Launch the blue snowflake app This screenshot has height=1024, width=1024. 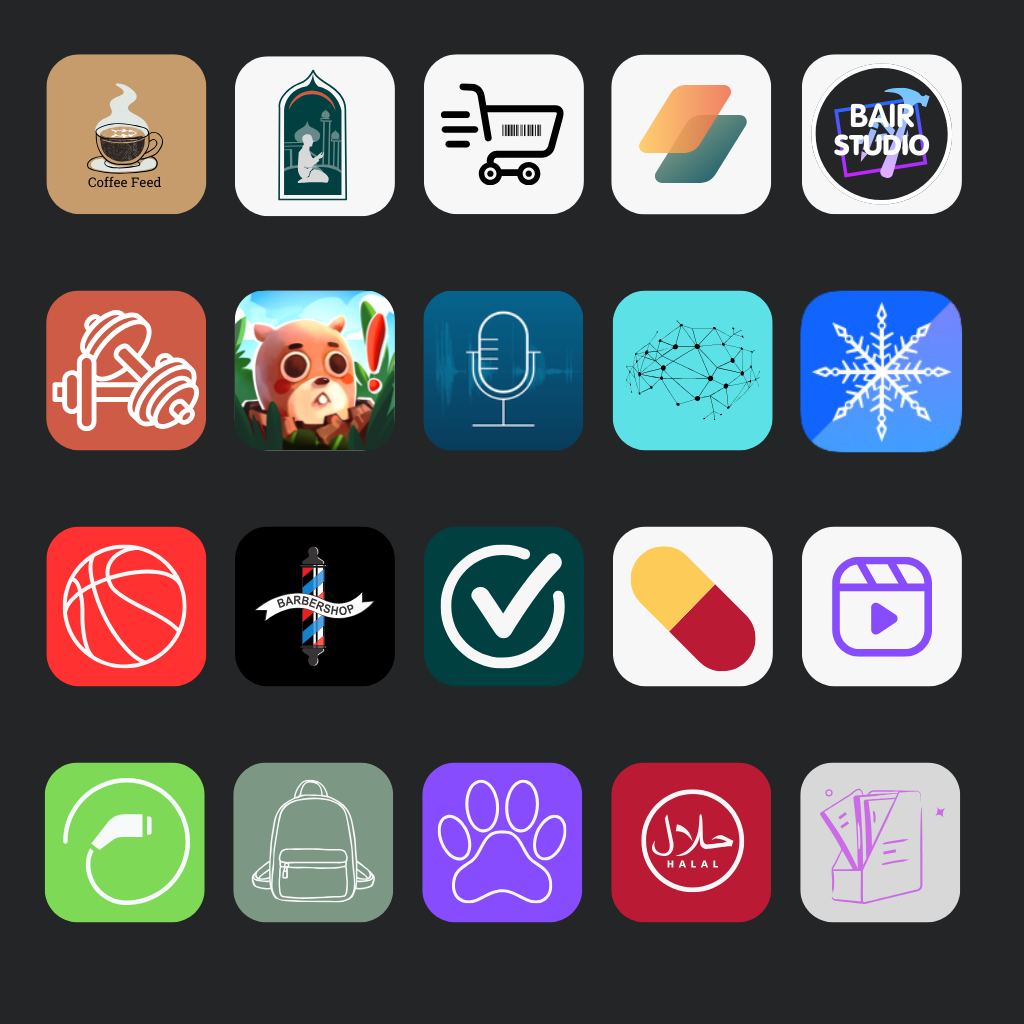(x=881, y=370)
